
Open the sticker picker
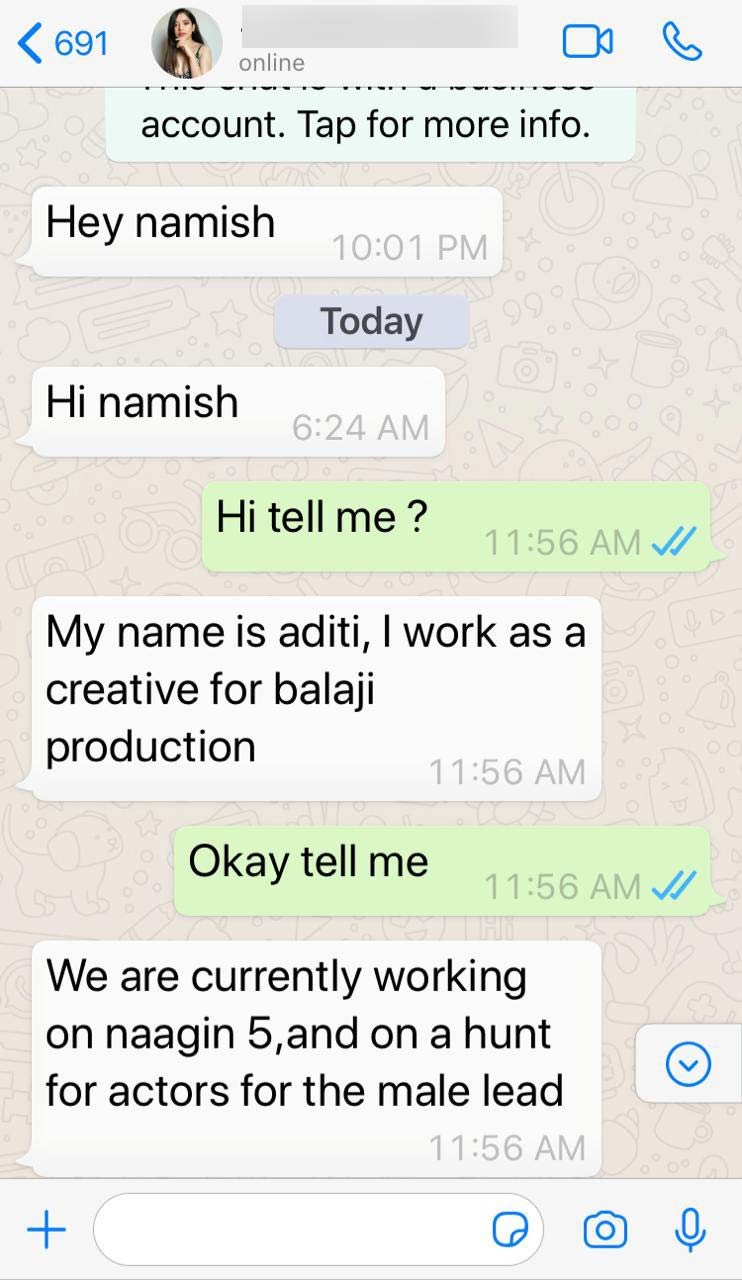tap(509, 1231)
